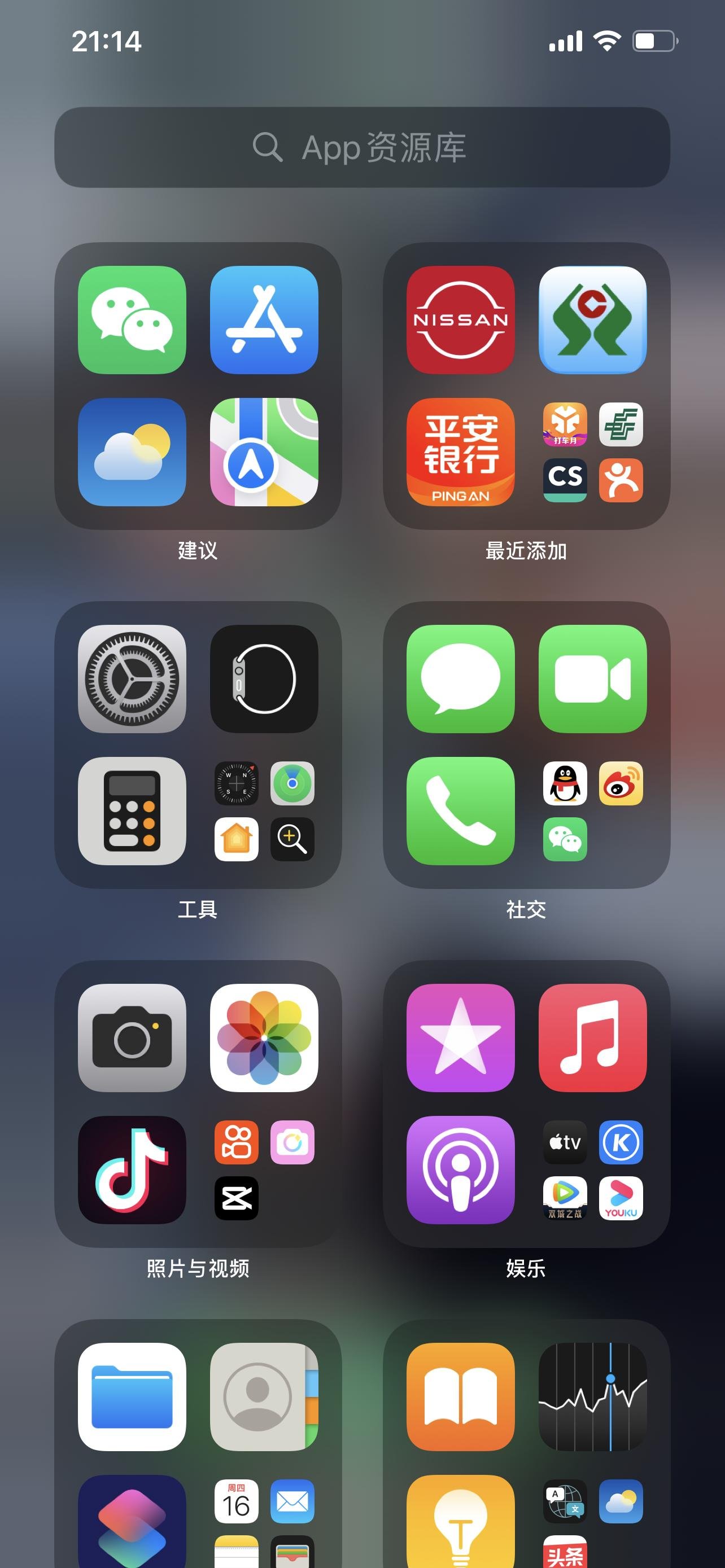Viewport: 725px width, 1568px height.
Task: Open the Phone app
Action: coord(461,811)
